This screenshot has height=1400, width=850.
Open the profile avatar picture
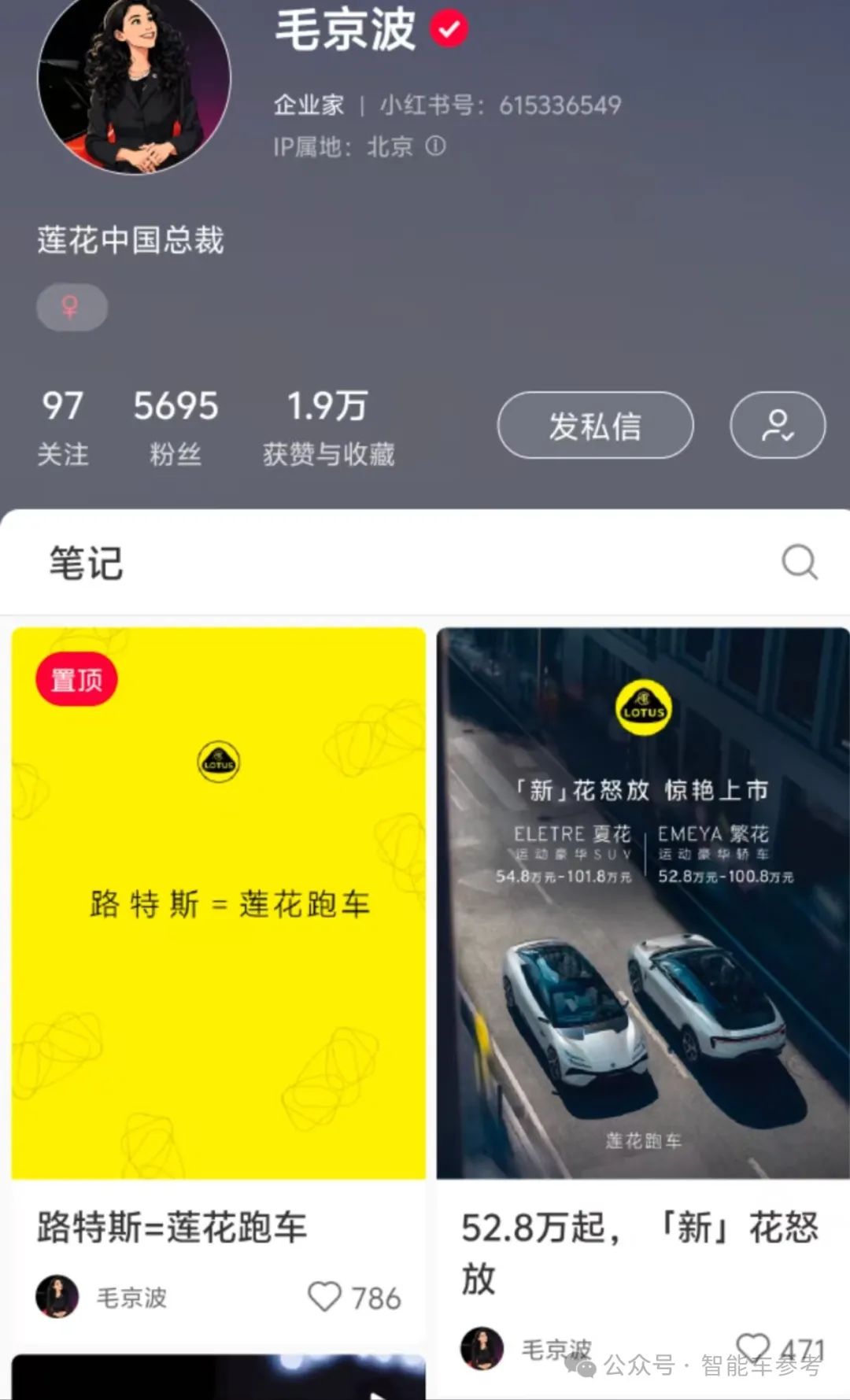click(135, 79)
